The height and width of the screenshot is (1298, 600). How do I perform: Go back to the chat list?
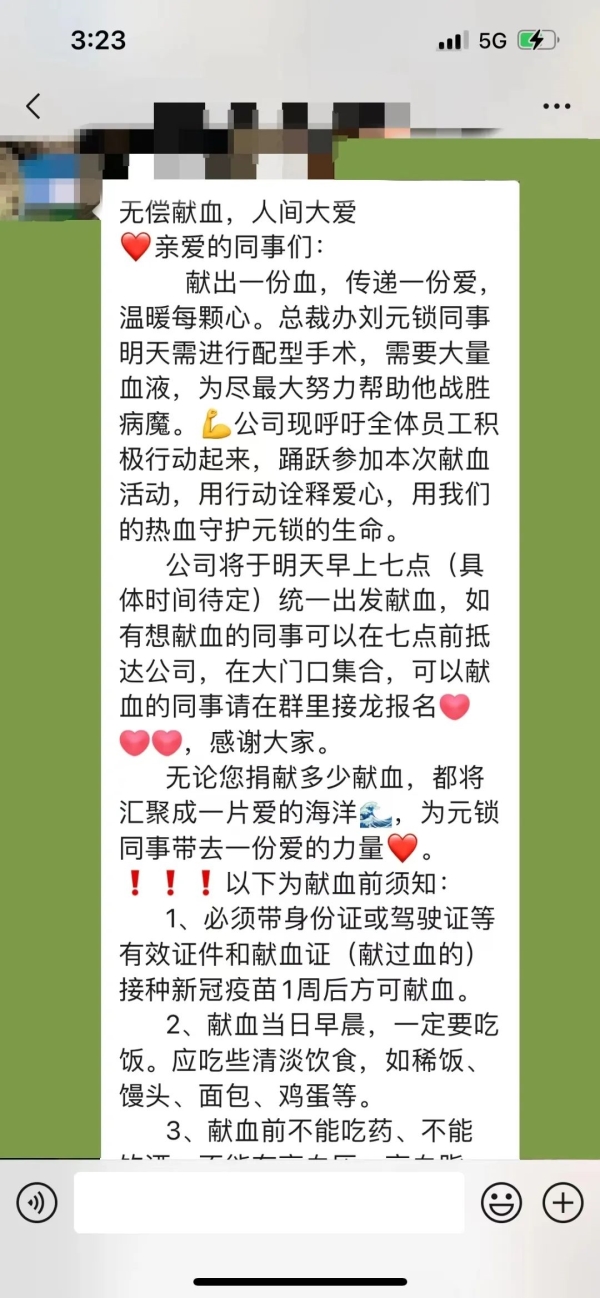34,106
